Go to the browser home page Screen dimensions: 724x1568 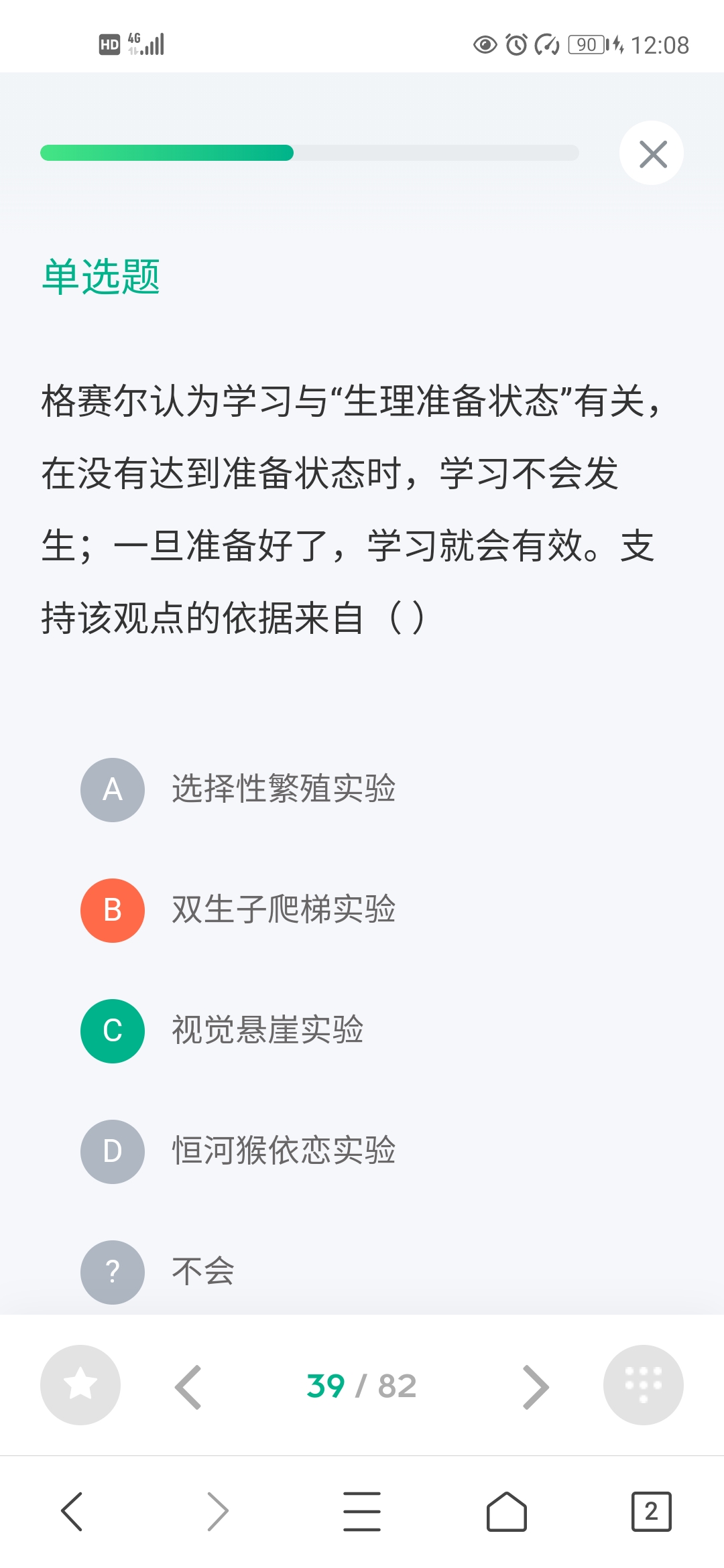(507, 1512)
